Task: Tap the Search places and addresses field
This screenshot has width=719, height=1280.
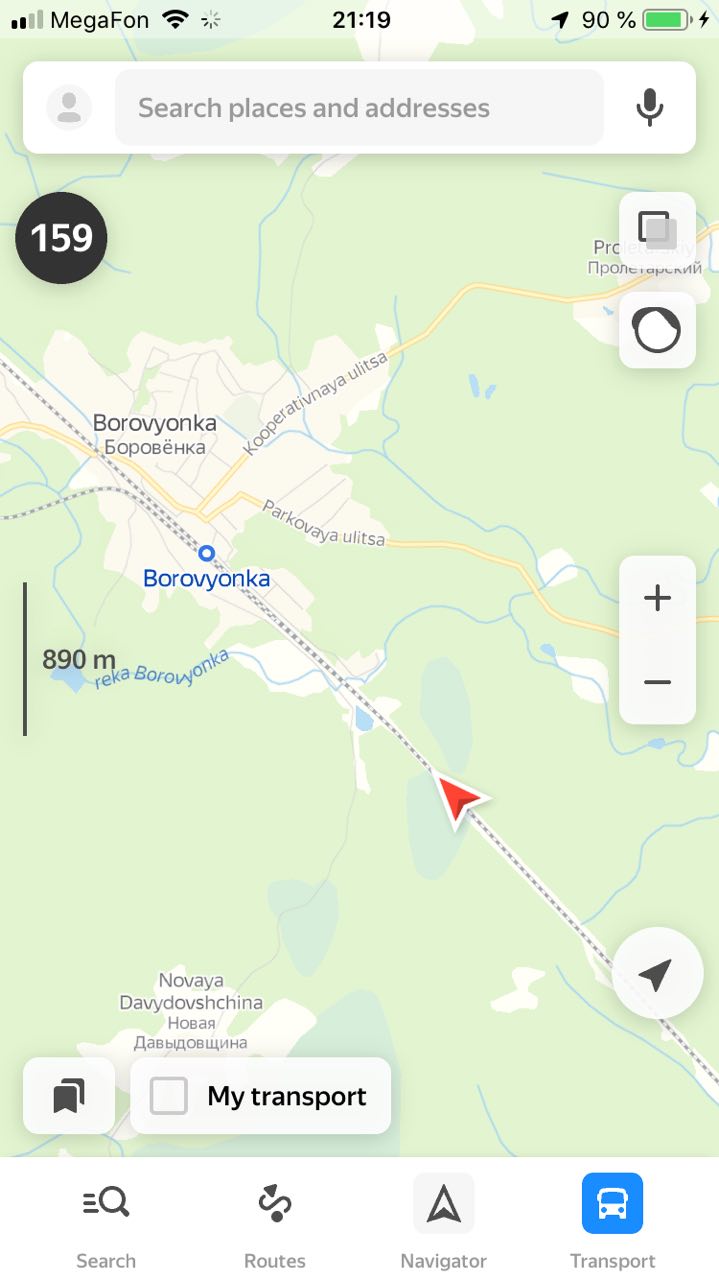Action: (x=360, y=108)
